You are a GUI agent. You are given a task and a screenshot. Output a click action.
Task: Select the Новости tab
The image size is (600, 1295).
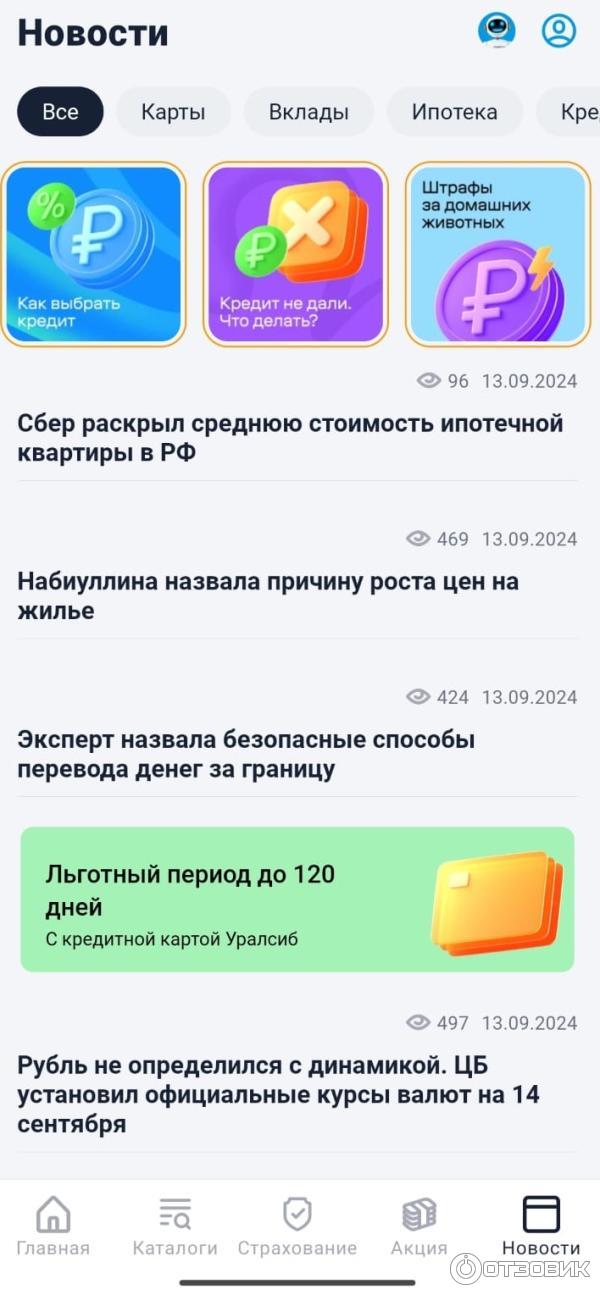pos(541,1227)
